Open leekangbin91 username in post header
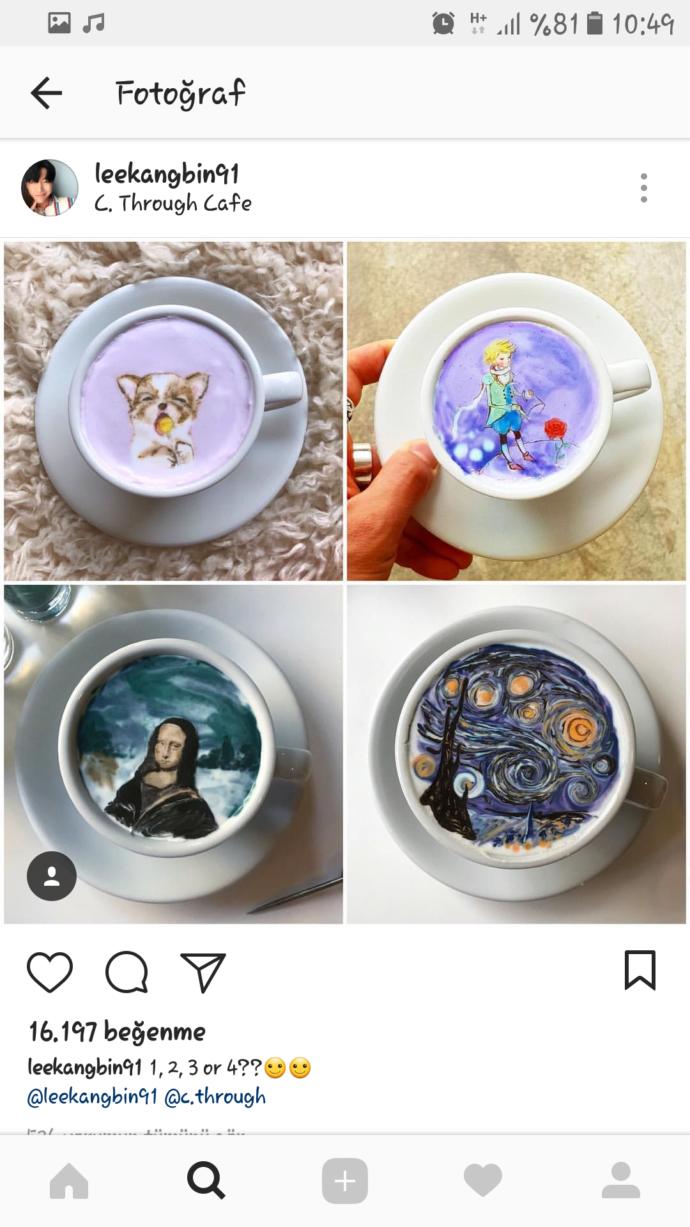This screenshot has width=690, height=1227. [166, 174]
